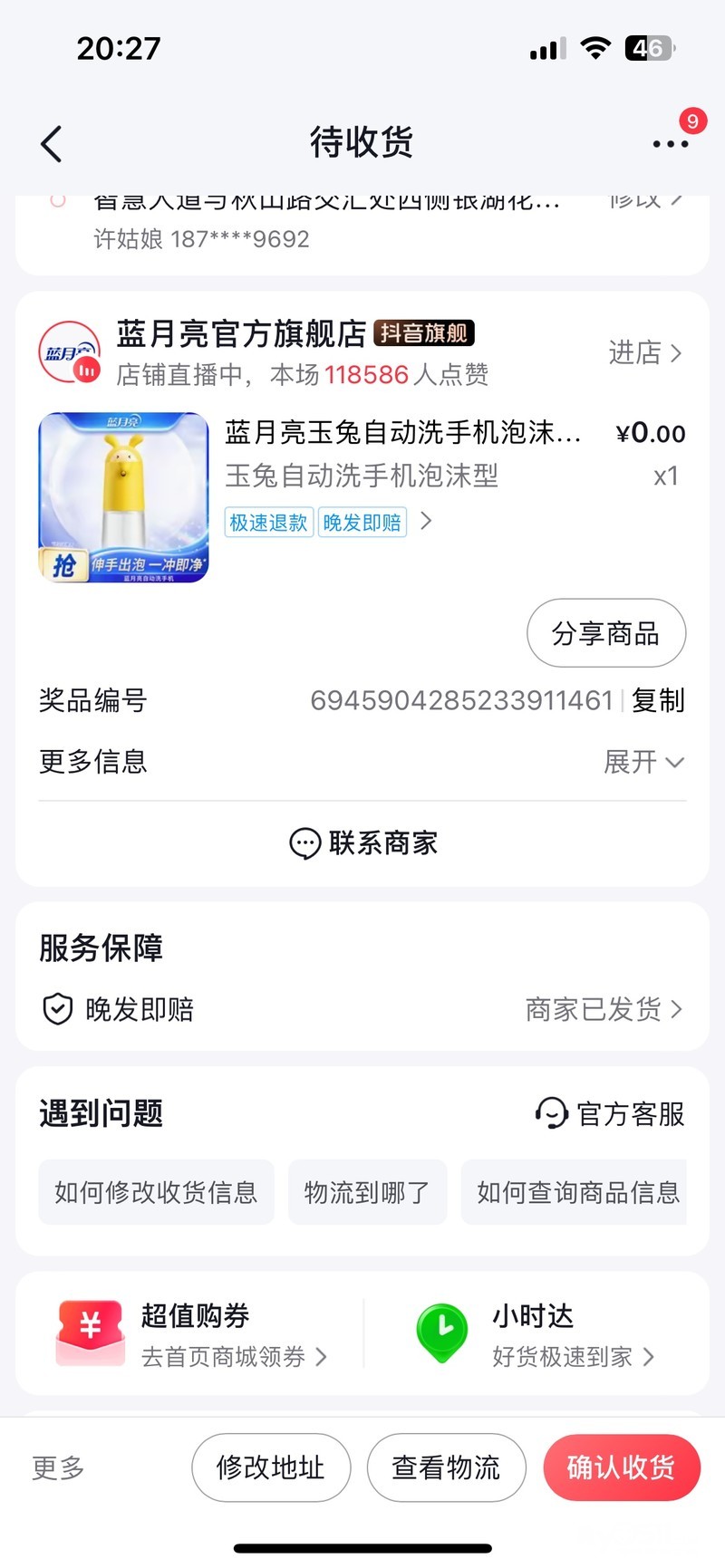Check shipping with 查看物流
725x1568 pixels.
pyautogui.click(x=446, y=1467)
